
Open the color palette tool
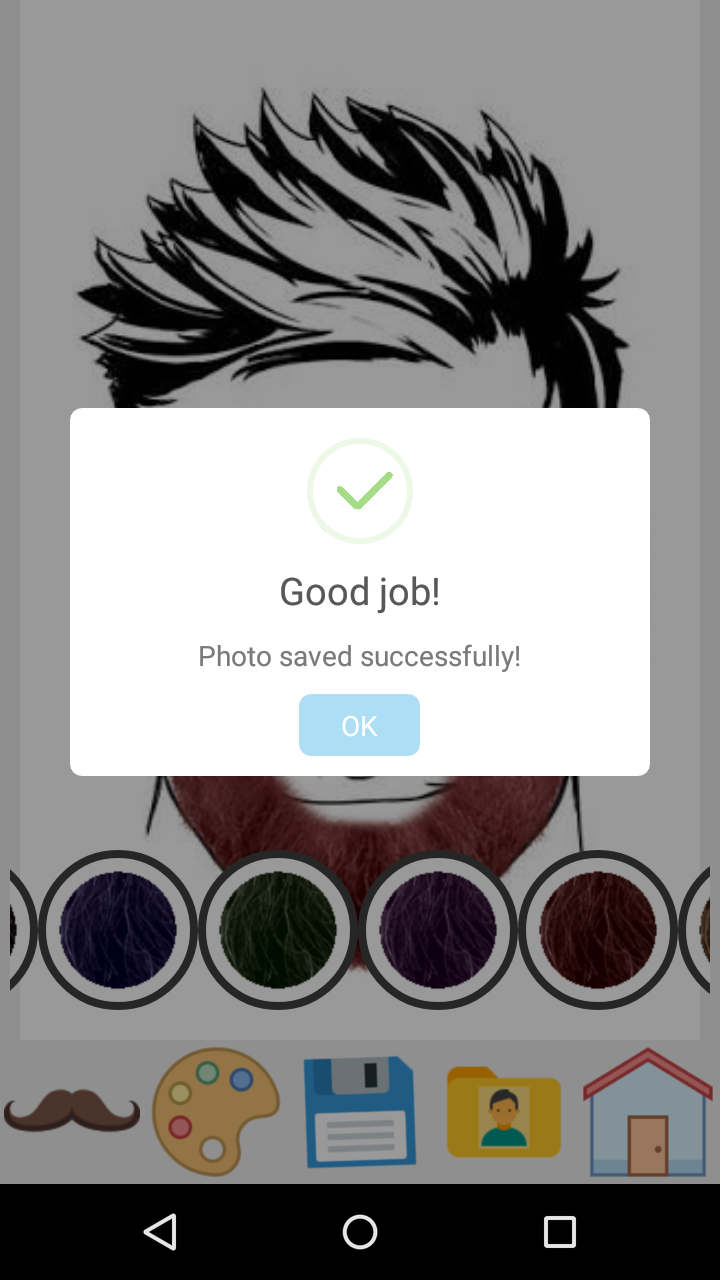pos(216,1111)
